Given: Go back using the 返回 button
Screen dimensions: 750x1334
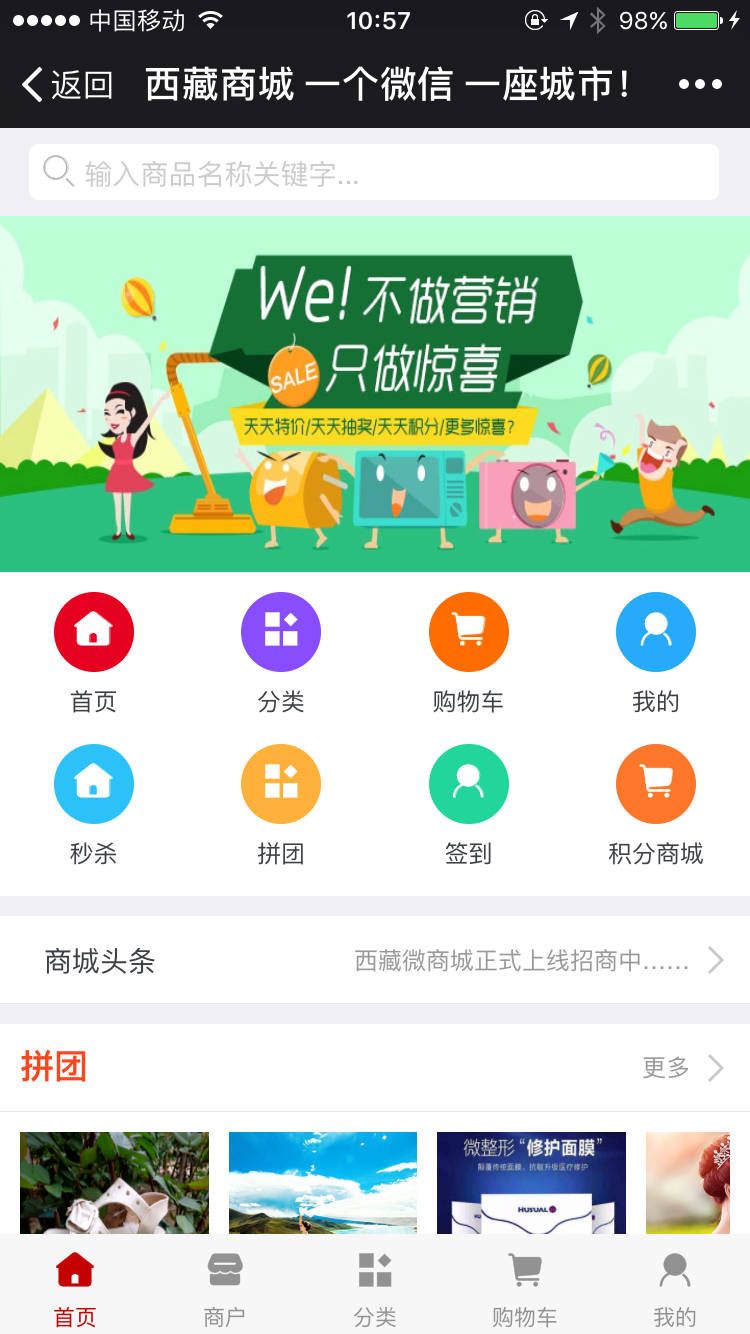Looking at the screenshot, I should (68, 85).
